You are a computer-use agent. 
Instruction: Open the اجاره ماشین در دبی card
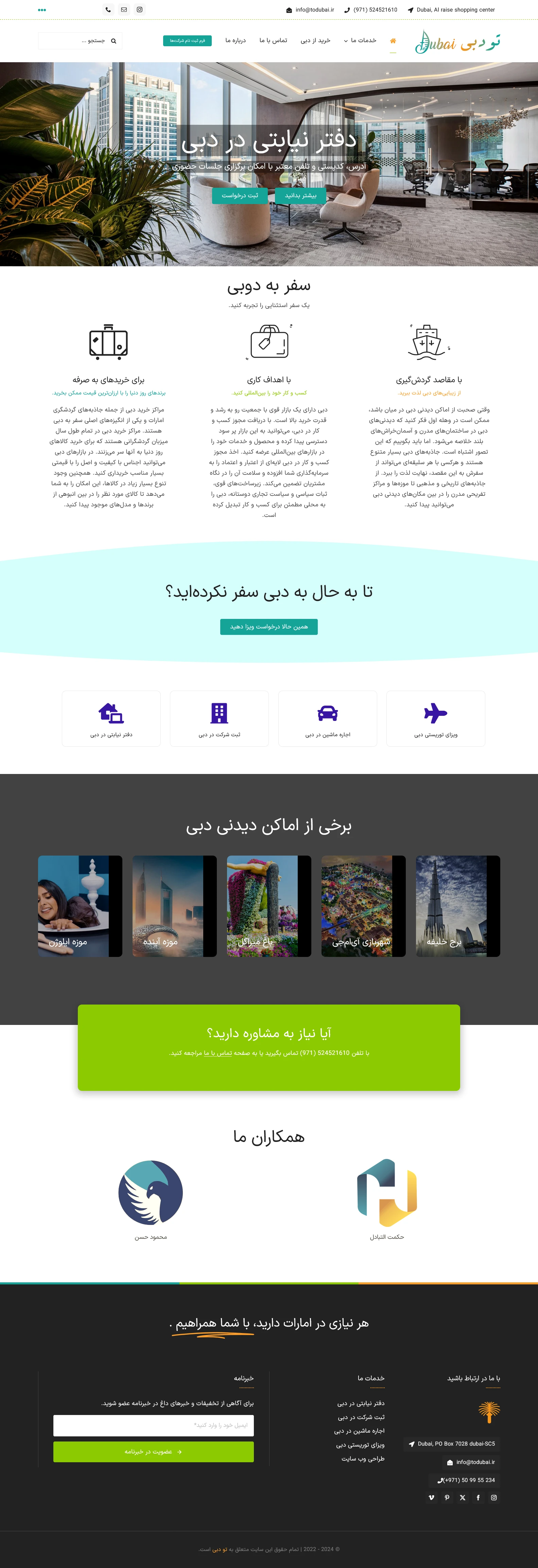(x=327, y=718)
